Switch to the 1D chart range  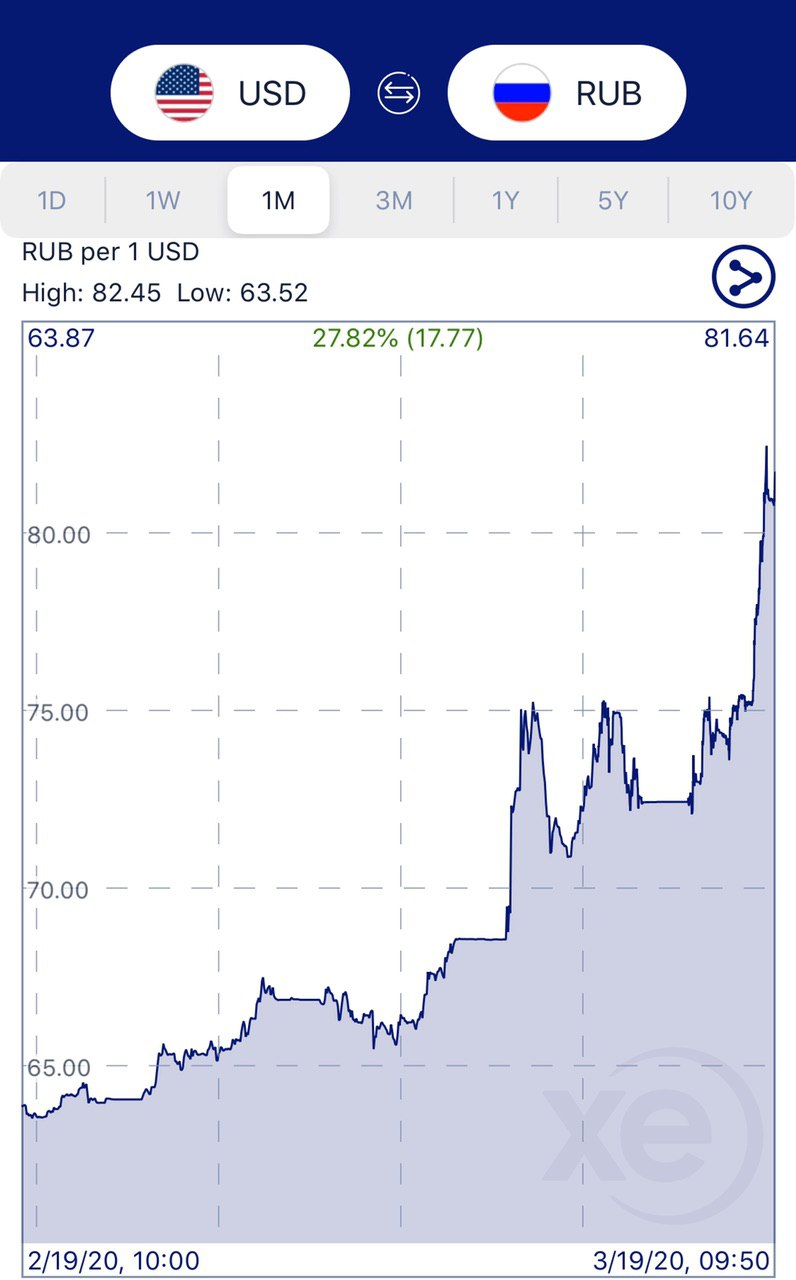tap(52, 200)
